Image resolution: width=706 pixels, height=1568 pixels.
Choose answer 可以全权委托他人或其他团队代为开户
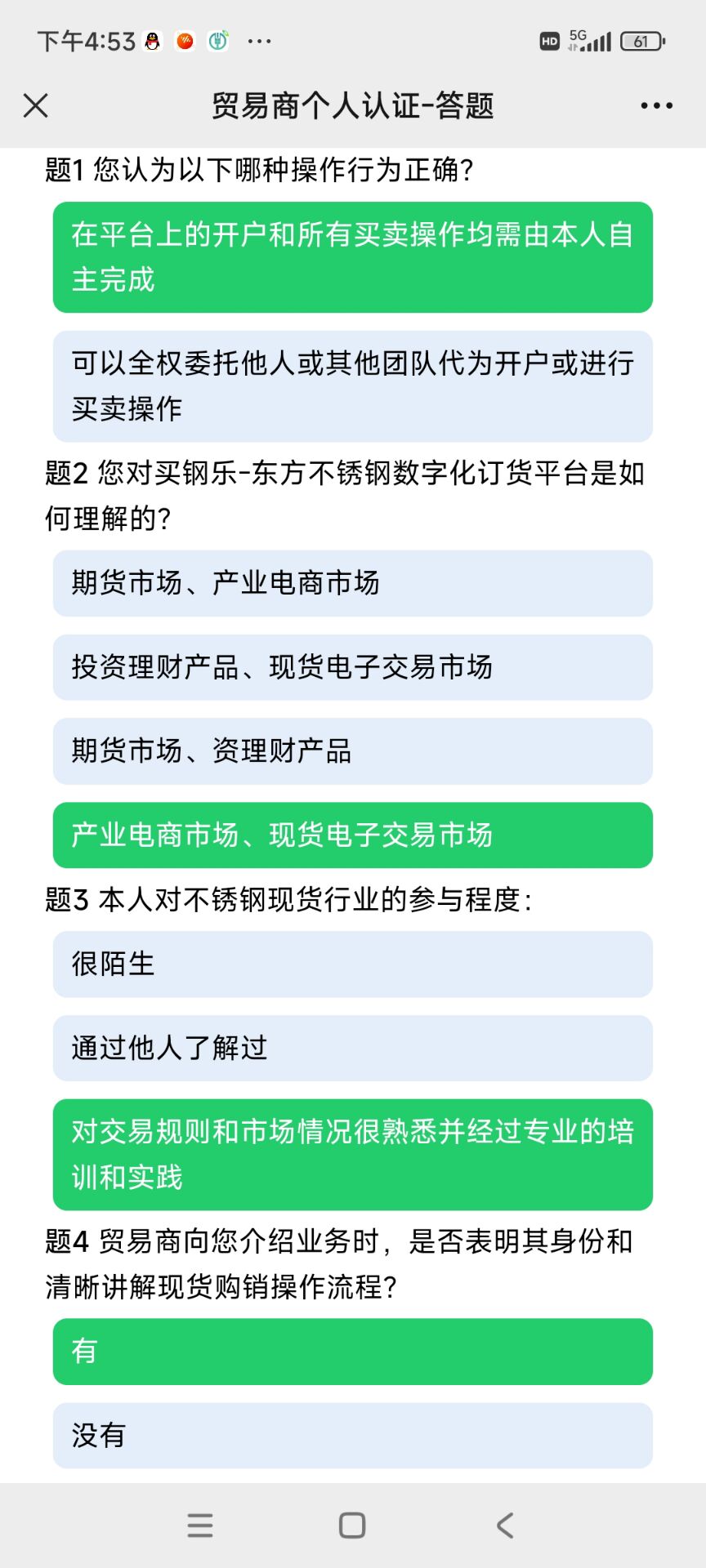click(352, 385)
